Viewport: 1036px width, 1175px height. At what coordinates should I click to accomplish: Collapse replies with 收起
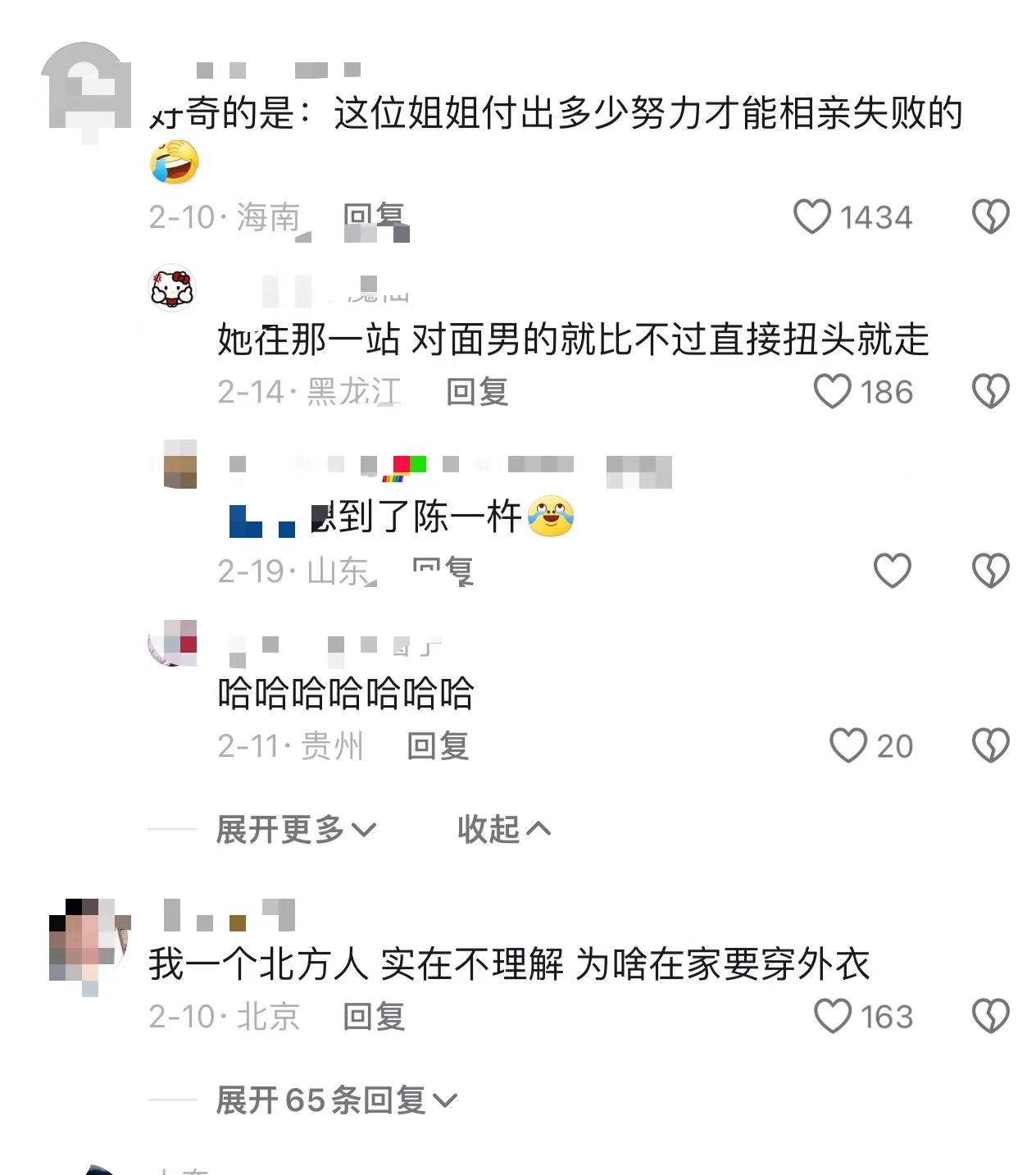pyautogui.click(x=503, y=830)
